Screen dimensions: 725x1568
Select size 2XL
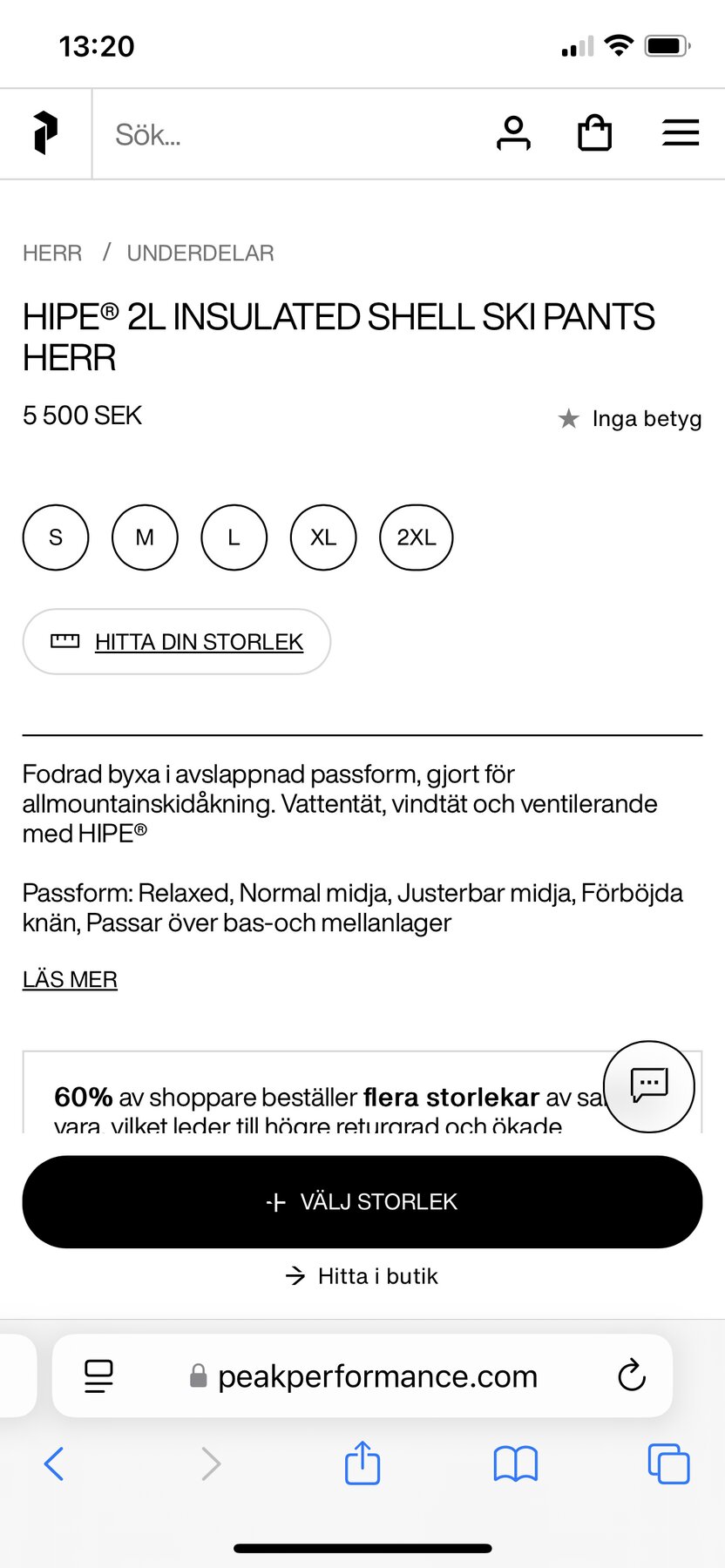(x=417, y=537)
